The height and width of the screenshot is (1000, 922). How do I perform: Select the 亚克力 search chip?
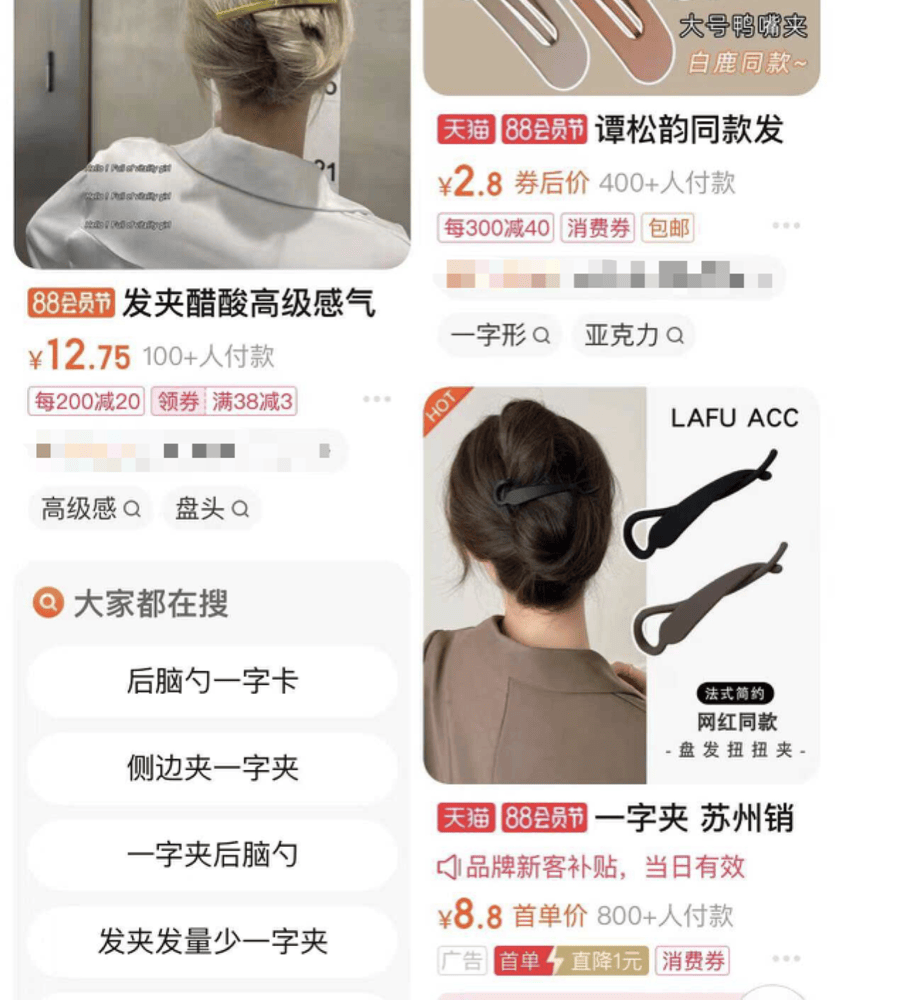point(634,335)
